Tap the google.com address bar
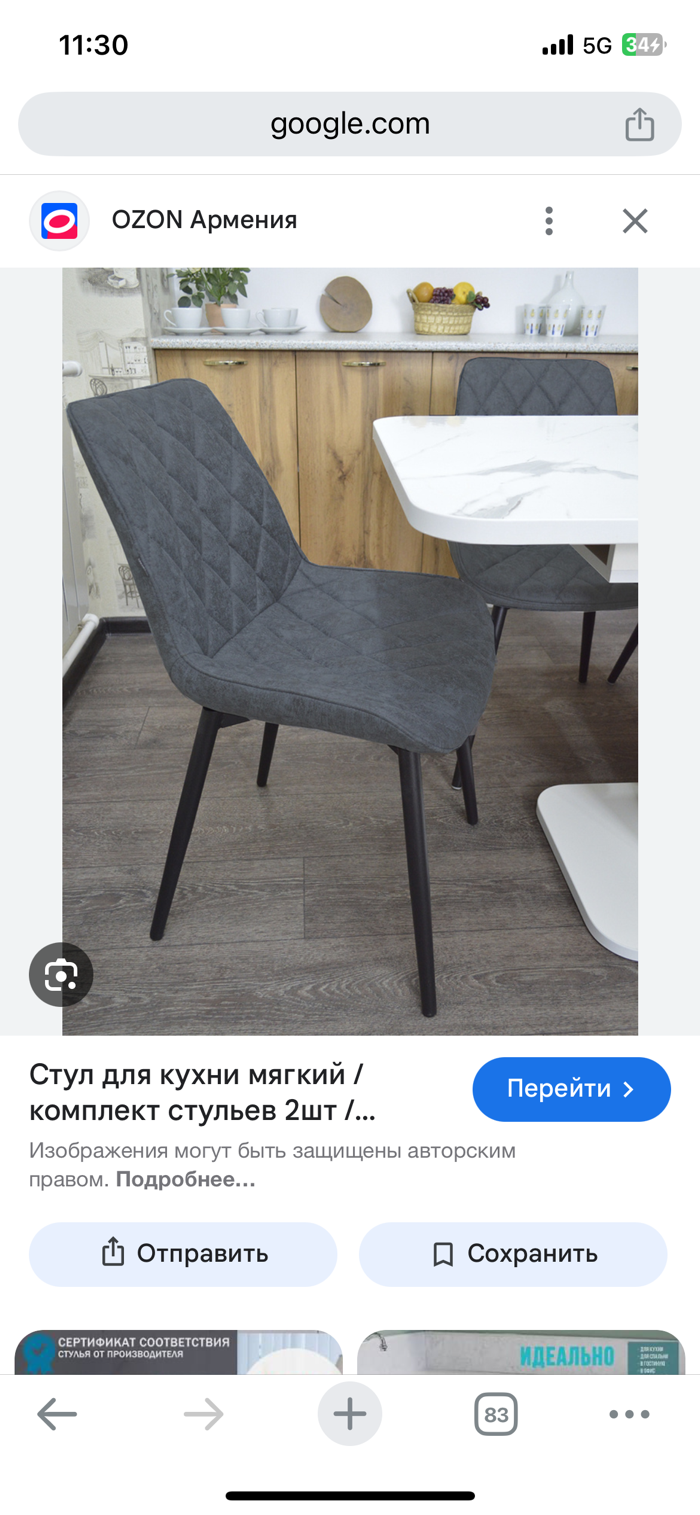 click(x=350, y=124)
